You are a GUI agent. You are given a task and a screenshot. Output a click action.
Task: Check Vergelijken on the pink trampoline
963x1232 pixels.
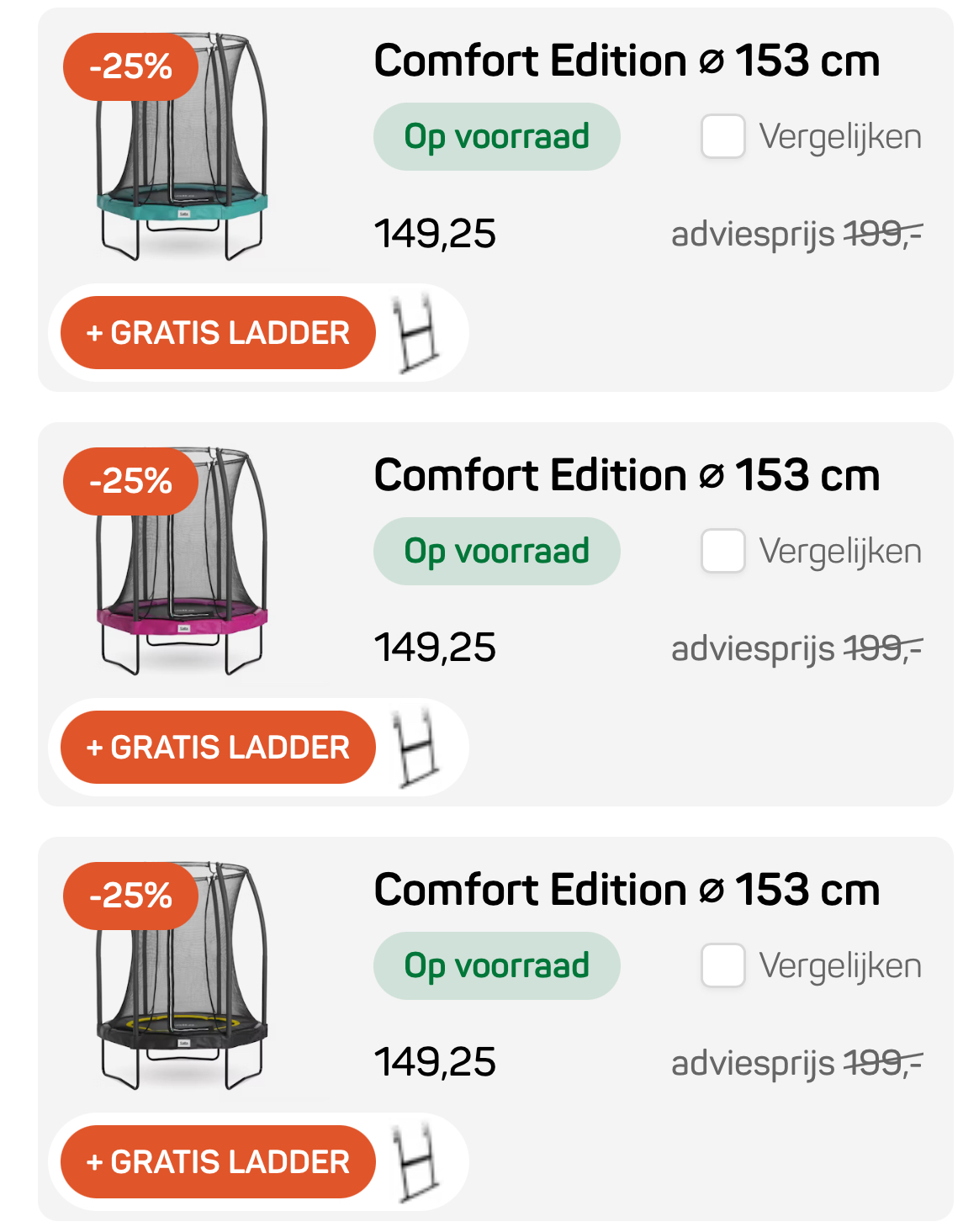point(723,551)
